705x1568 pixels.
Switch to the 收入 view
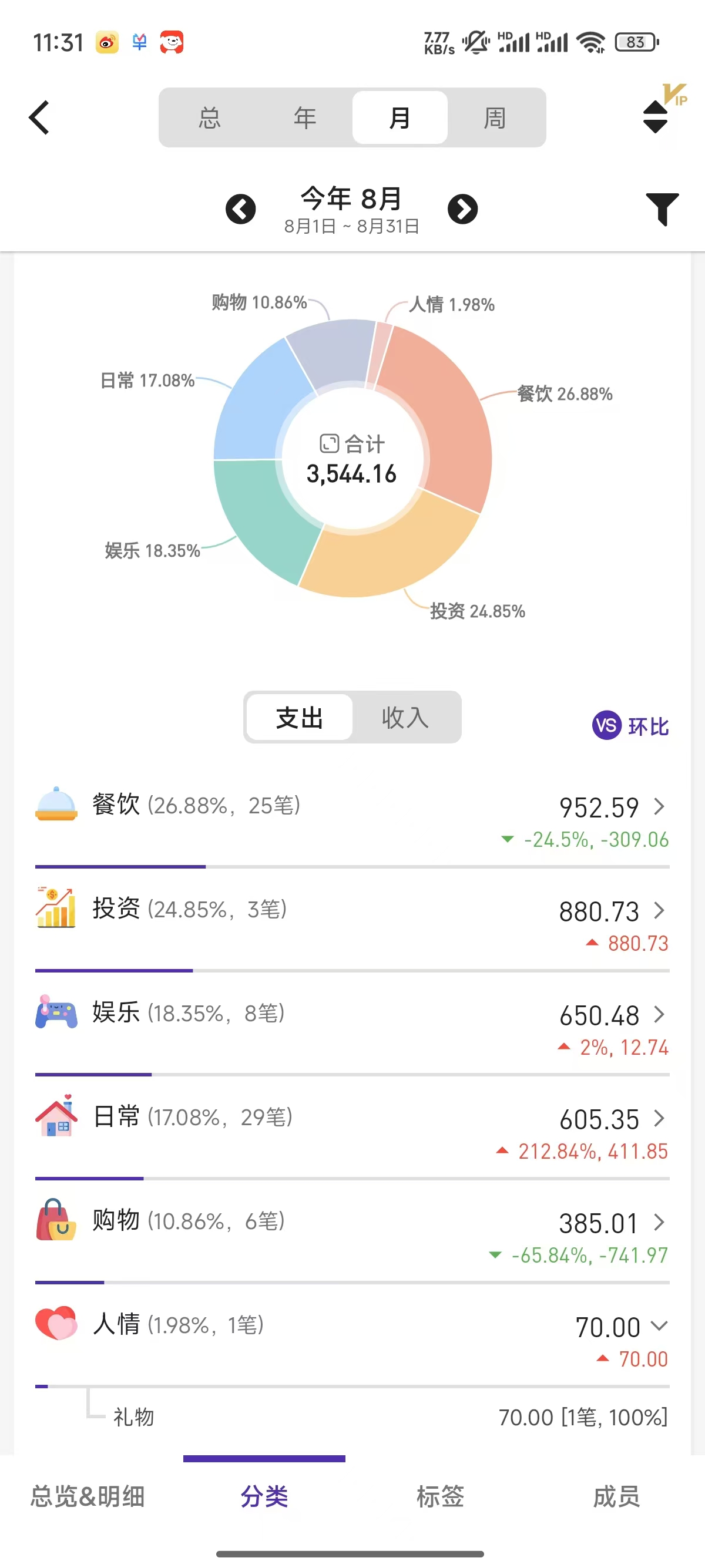(x=405, y=718)
